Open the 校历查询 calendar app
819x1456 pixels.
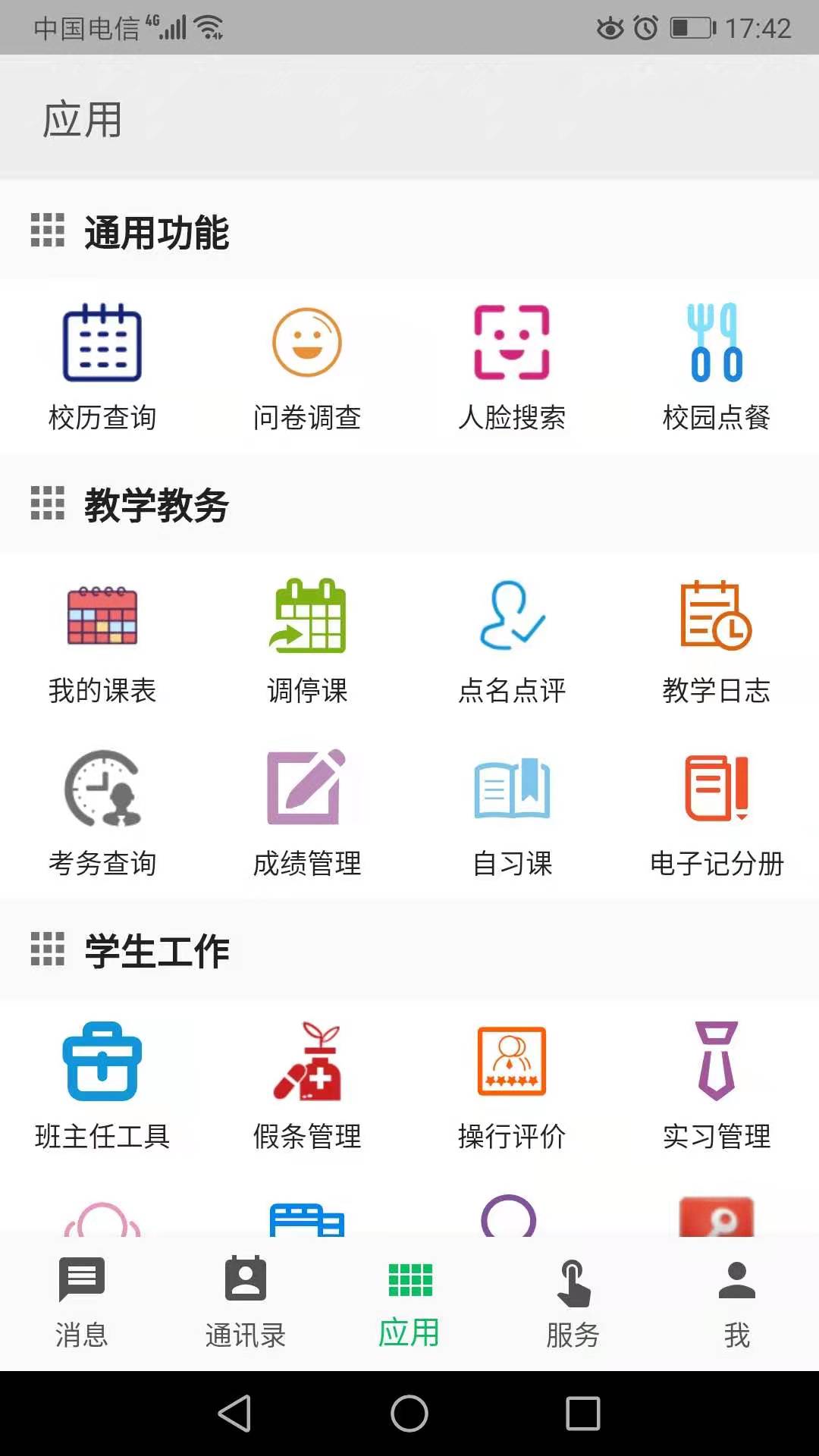pos(101,364)
